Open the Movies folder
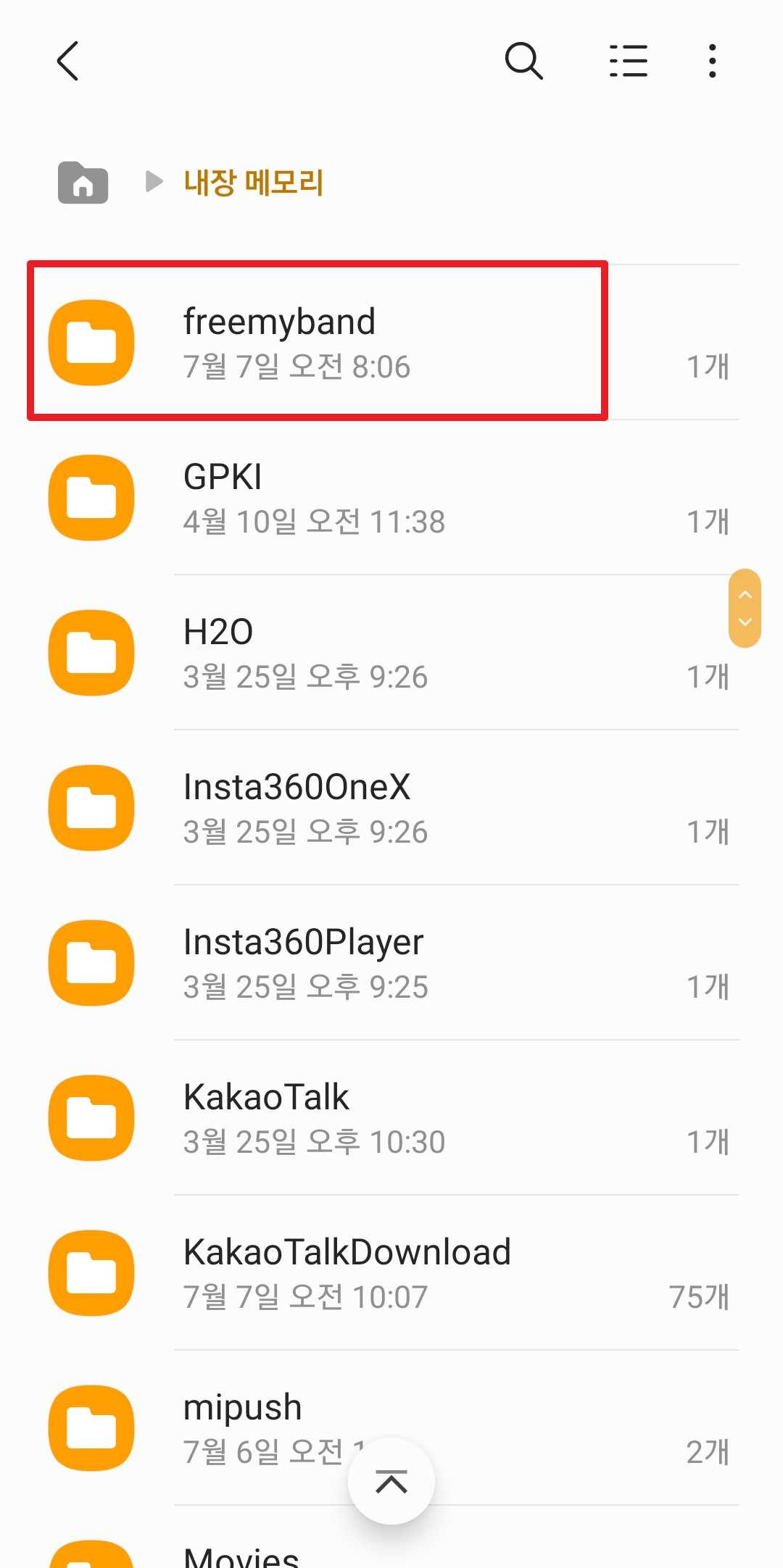This screenshot has height=1568, width=783. (241, 1555)
